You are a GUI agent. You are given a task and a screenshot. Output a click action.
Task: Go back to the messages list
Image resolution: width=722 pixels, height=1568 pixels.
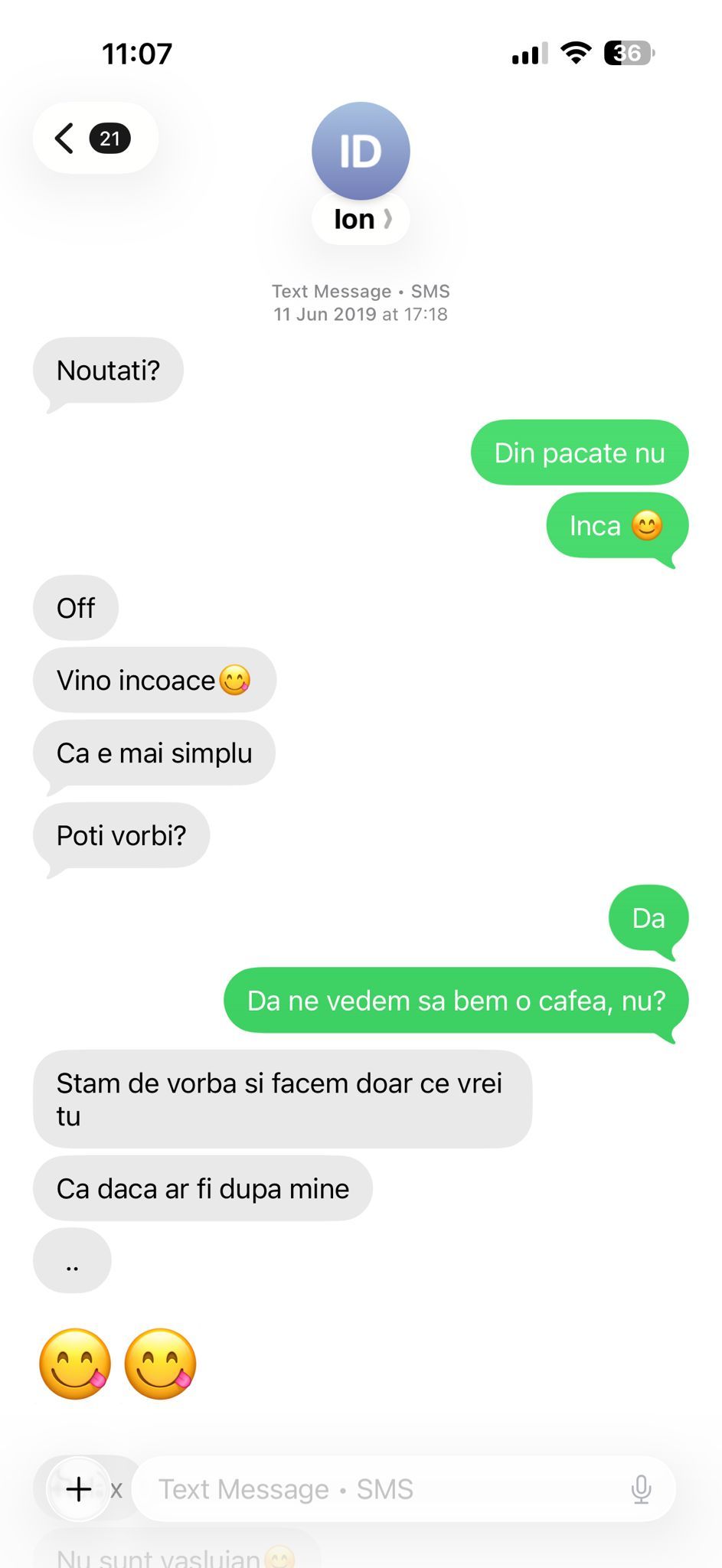coord(92,139)
